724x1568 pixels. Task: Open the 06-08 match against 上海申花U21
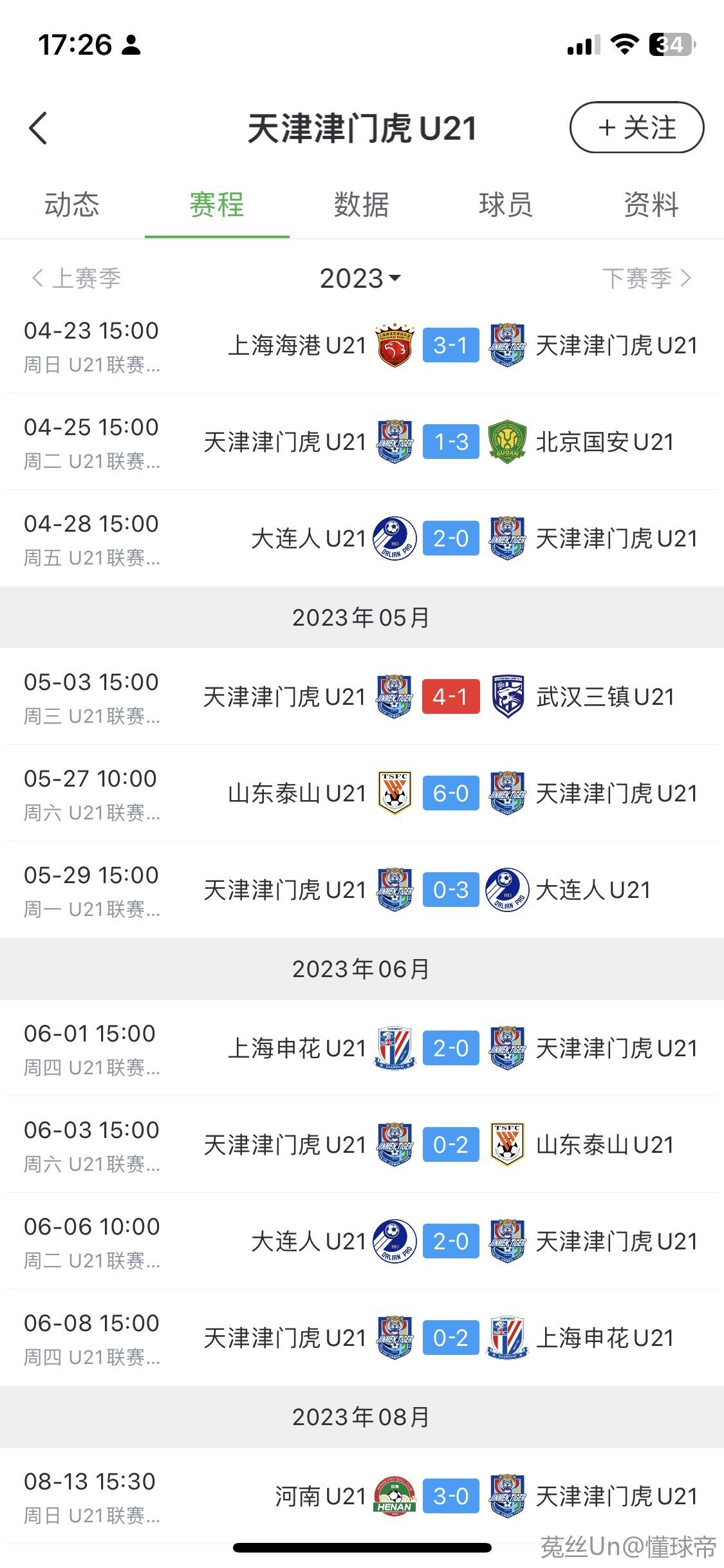coord(362,1338)
